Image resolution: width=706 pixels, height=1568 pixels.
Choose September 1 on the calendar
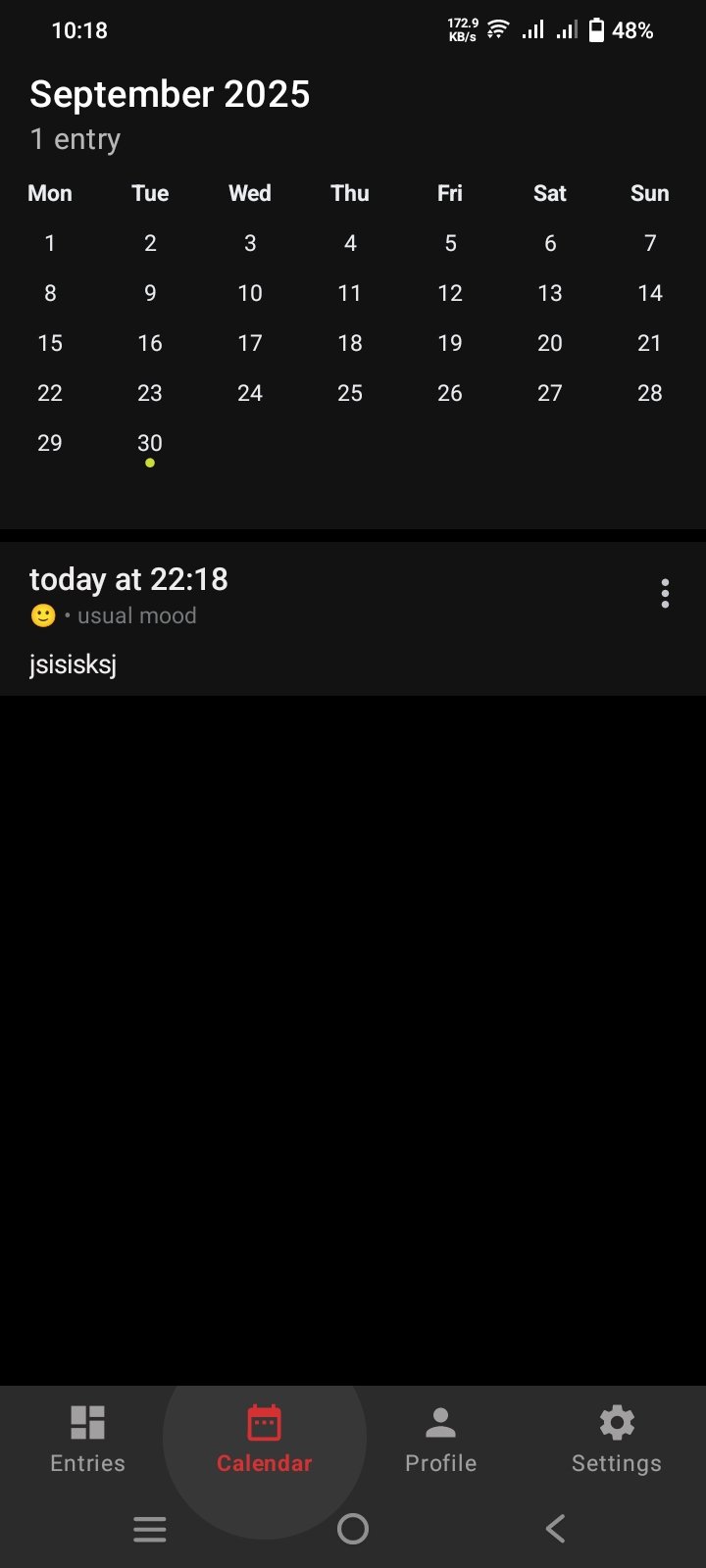tap(50, 243)
